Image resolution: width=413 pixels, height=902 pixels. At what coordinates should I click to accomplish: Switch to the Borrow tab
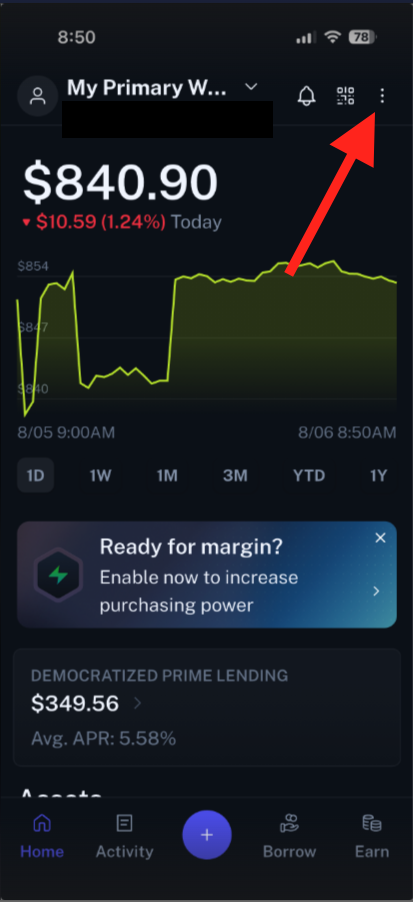[x=289, y=836]
